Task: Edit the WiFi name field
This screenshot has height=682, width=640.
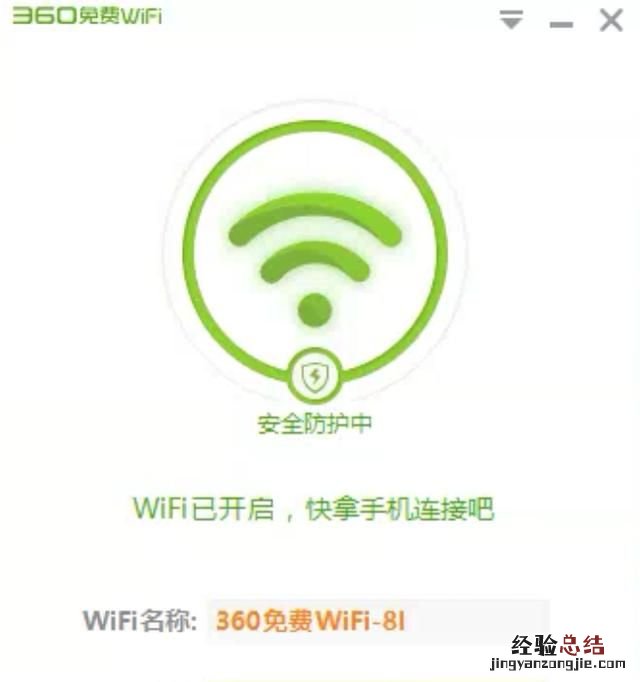Action: 378,621
